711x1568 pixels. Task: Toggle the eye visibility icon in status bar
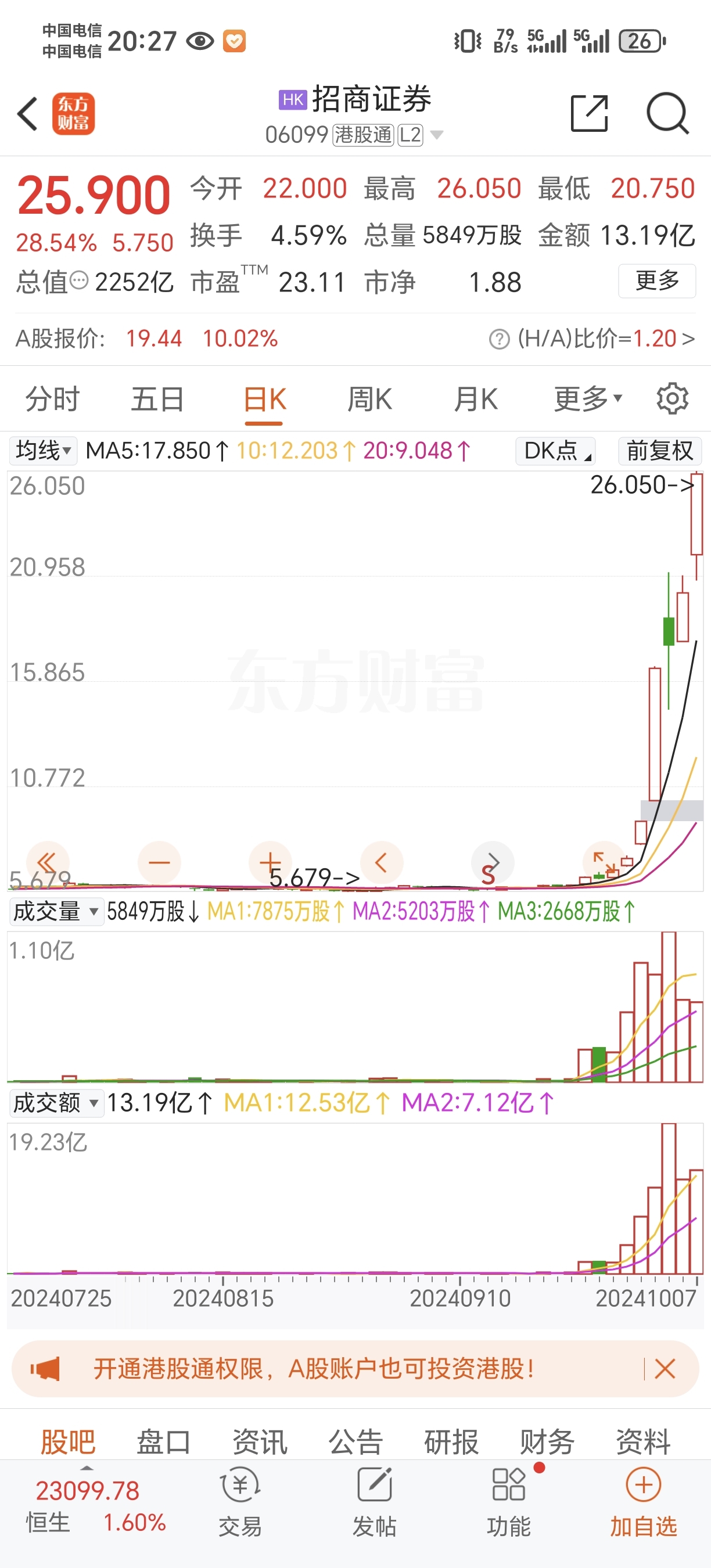199,42
